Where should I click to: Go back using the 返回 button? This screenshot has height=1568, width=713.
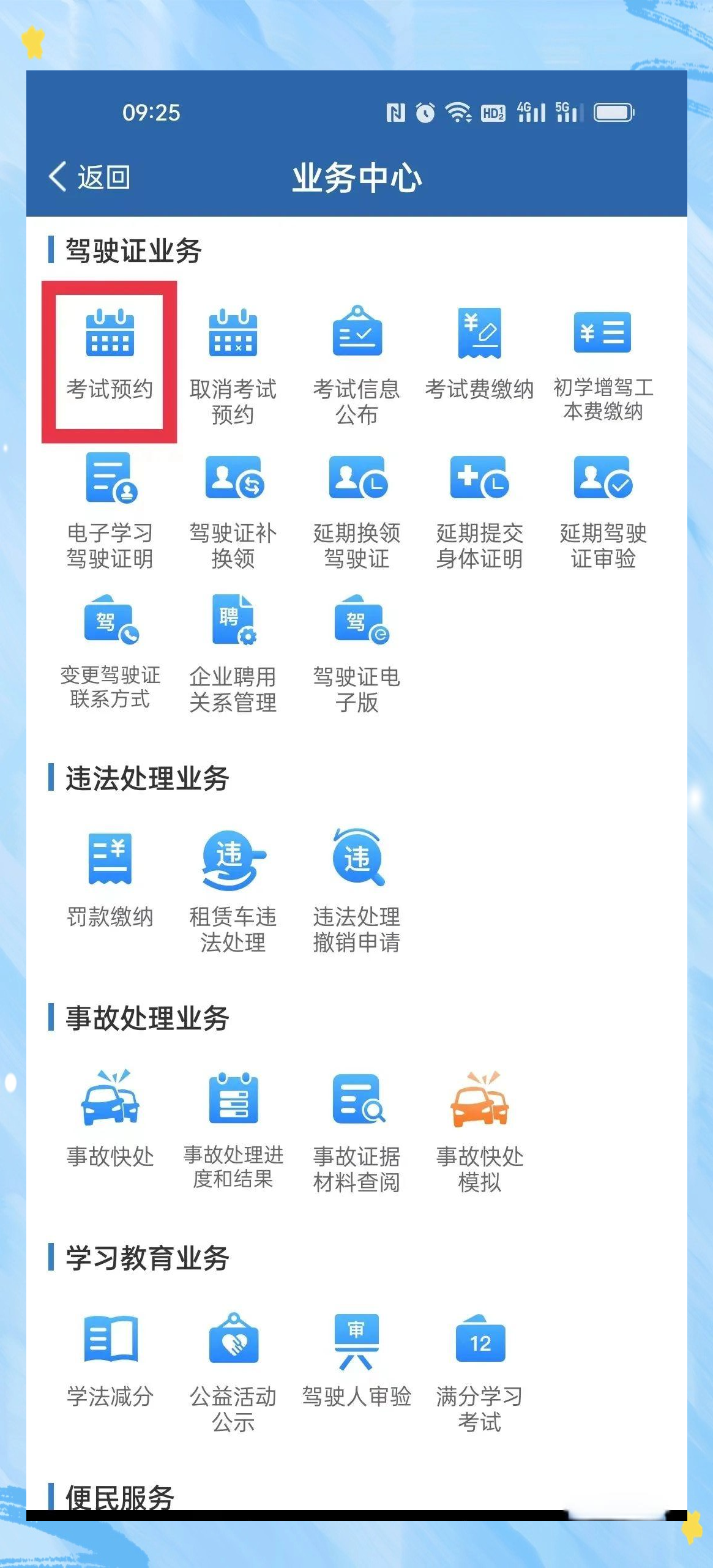(x=89, y=177)
